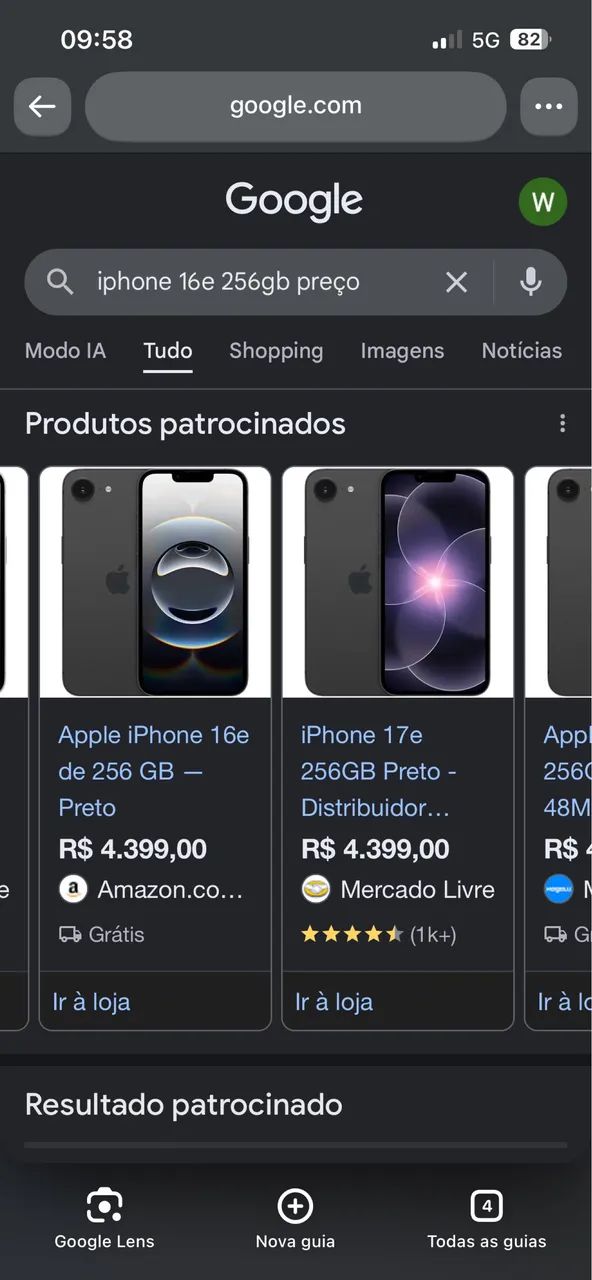Image resolution: width=592 pixels, height=1280 pixels.
Task: Open the Apple iPhone 16e Amazon listing
Action: pyautogui.click(x=155, y=771)
